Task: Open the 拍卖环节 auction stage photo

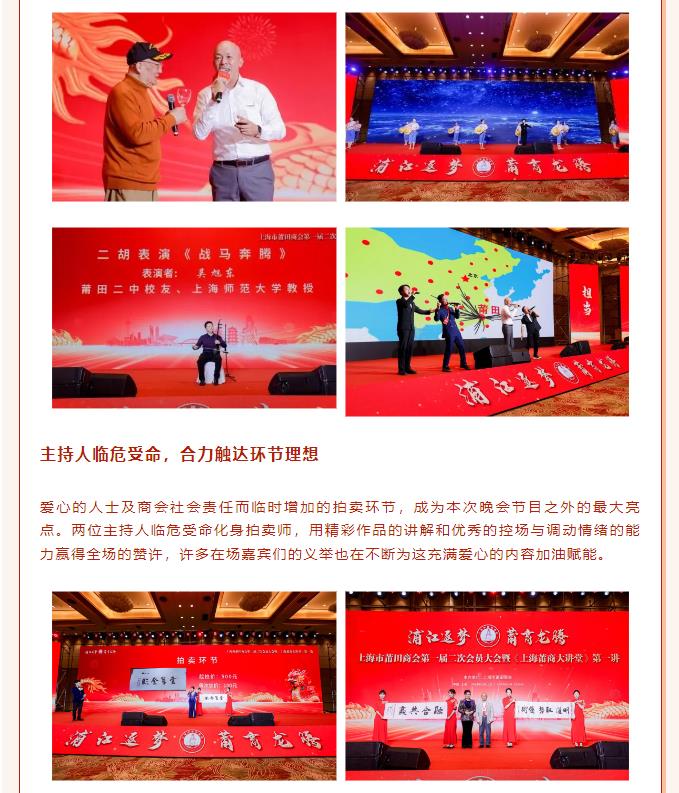Action: 194,685
